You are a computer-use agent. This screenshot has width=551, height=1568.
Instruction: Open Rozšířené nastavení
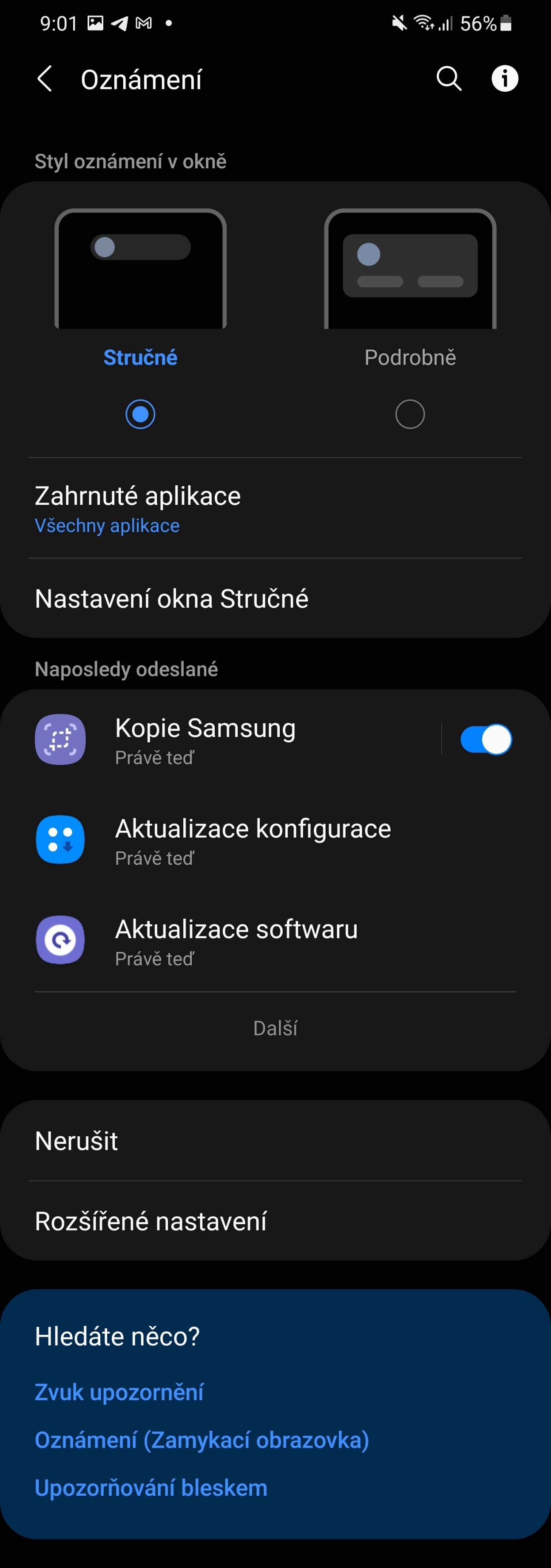pos(275,1220)
